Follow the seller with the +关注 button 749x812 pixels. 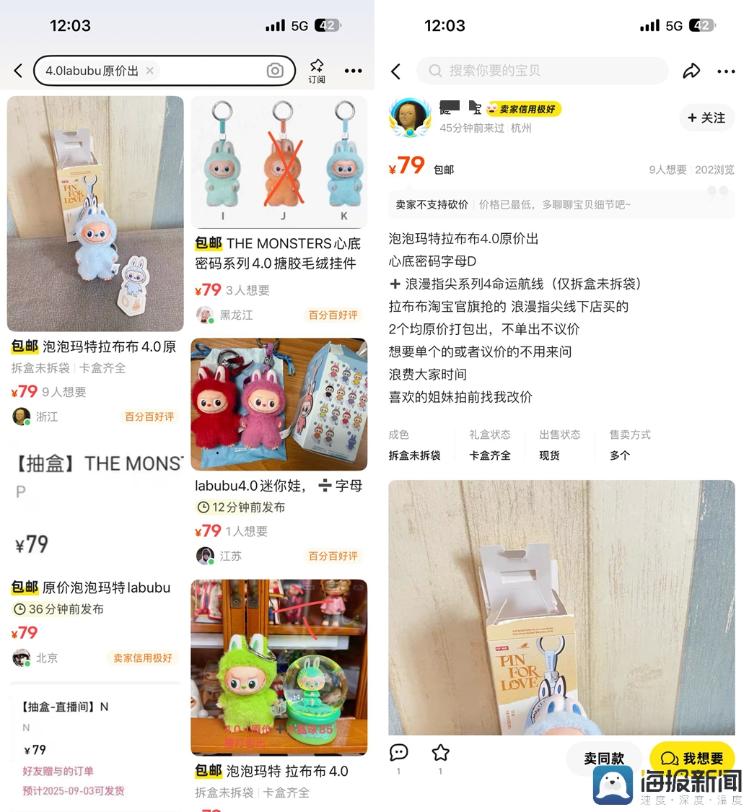pos(707,117)
